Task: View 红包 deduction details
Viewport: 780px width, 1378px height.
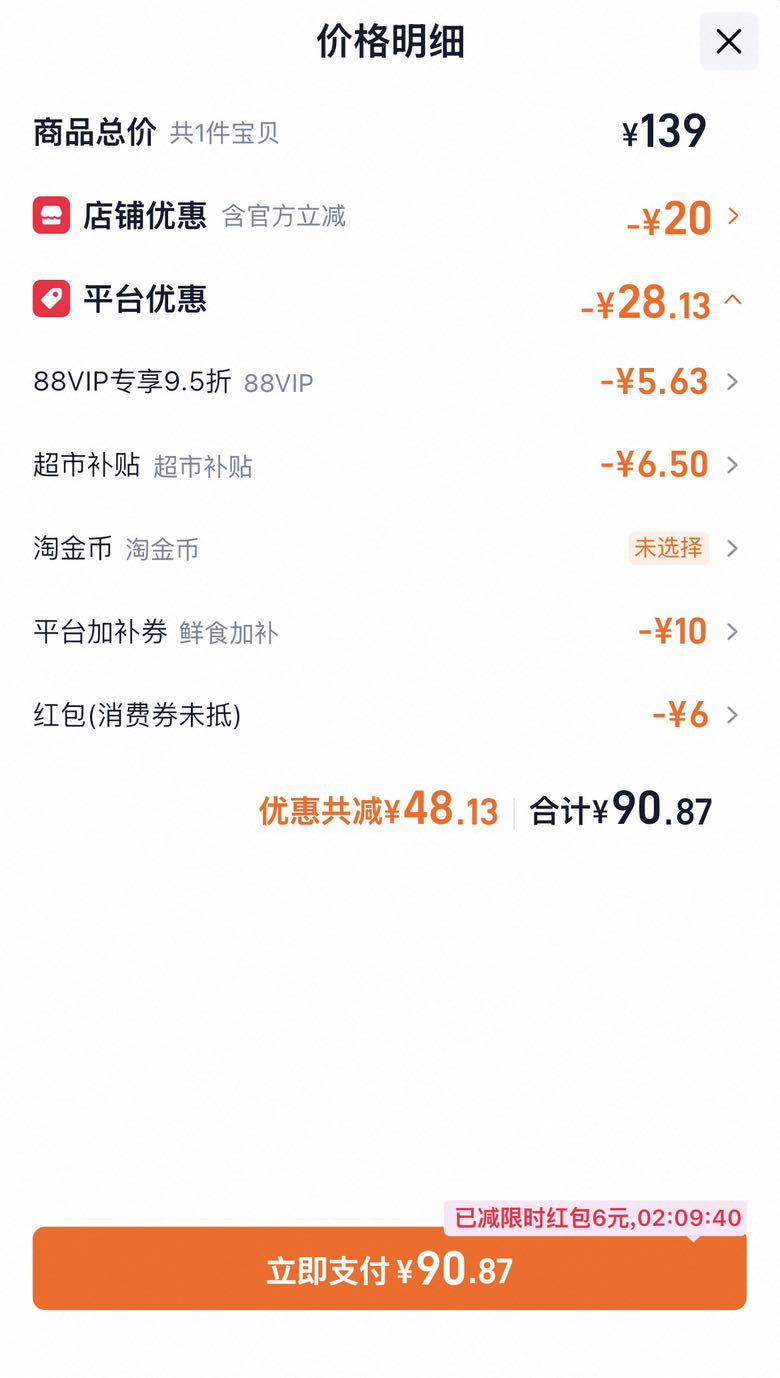Action: pyautogui.click(x=389, y=715)
